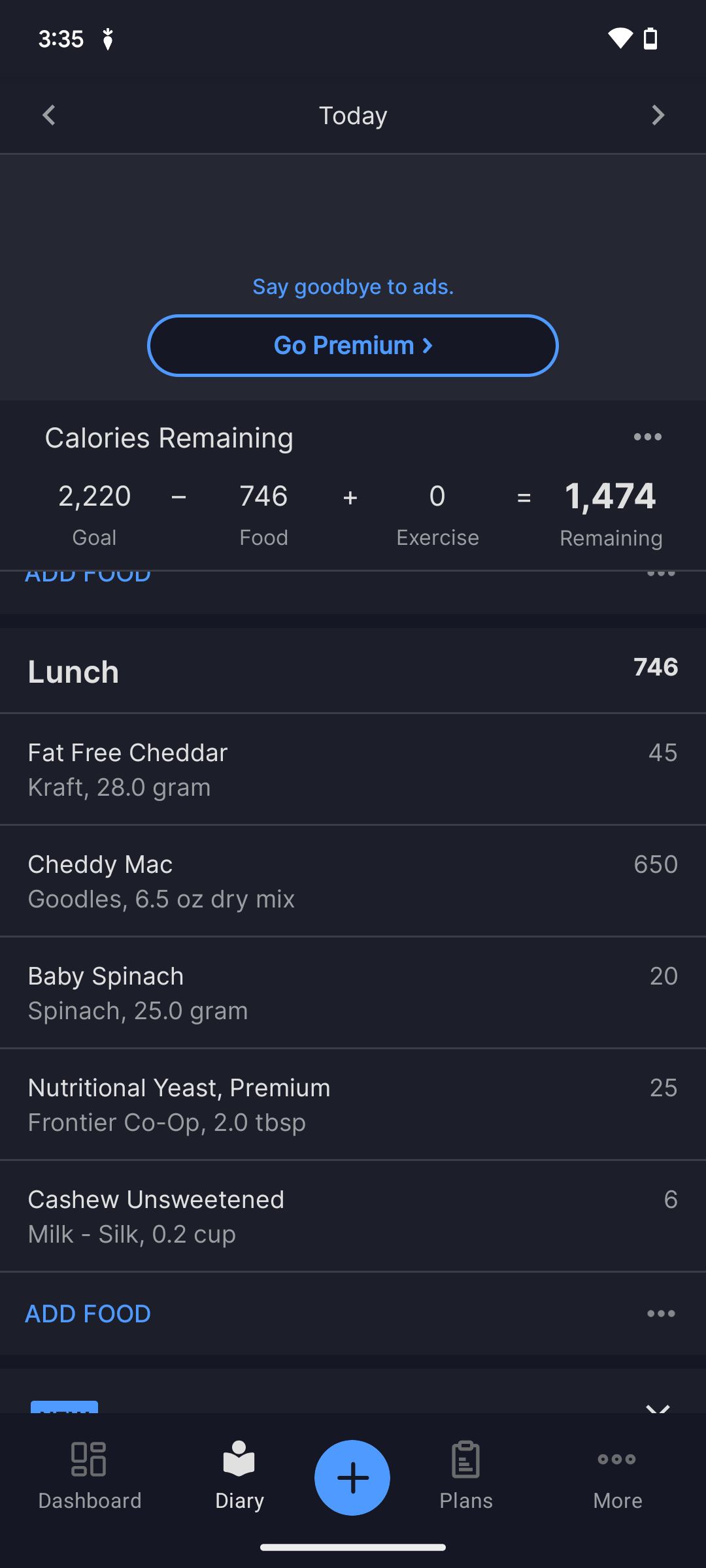The width and height of the screenshot is (706, 1568).
Task: Open Calories Remaining options menu
Action: [647, 437]
